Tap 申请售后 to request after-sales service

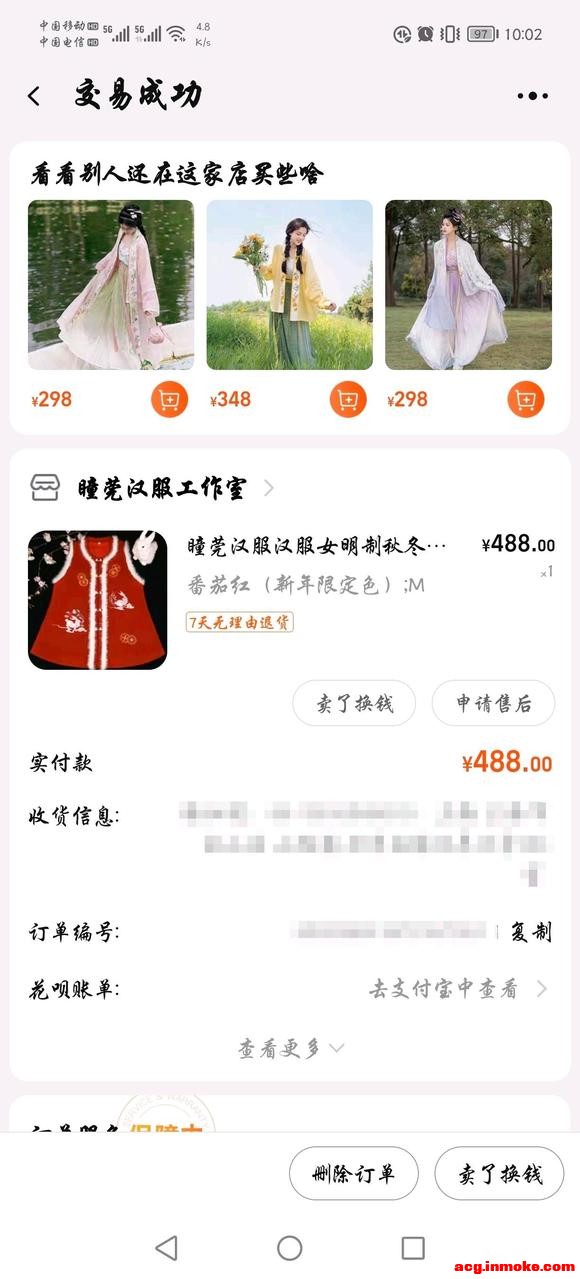click(x=493, y=703)
